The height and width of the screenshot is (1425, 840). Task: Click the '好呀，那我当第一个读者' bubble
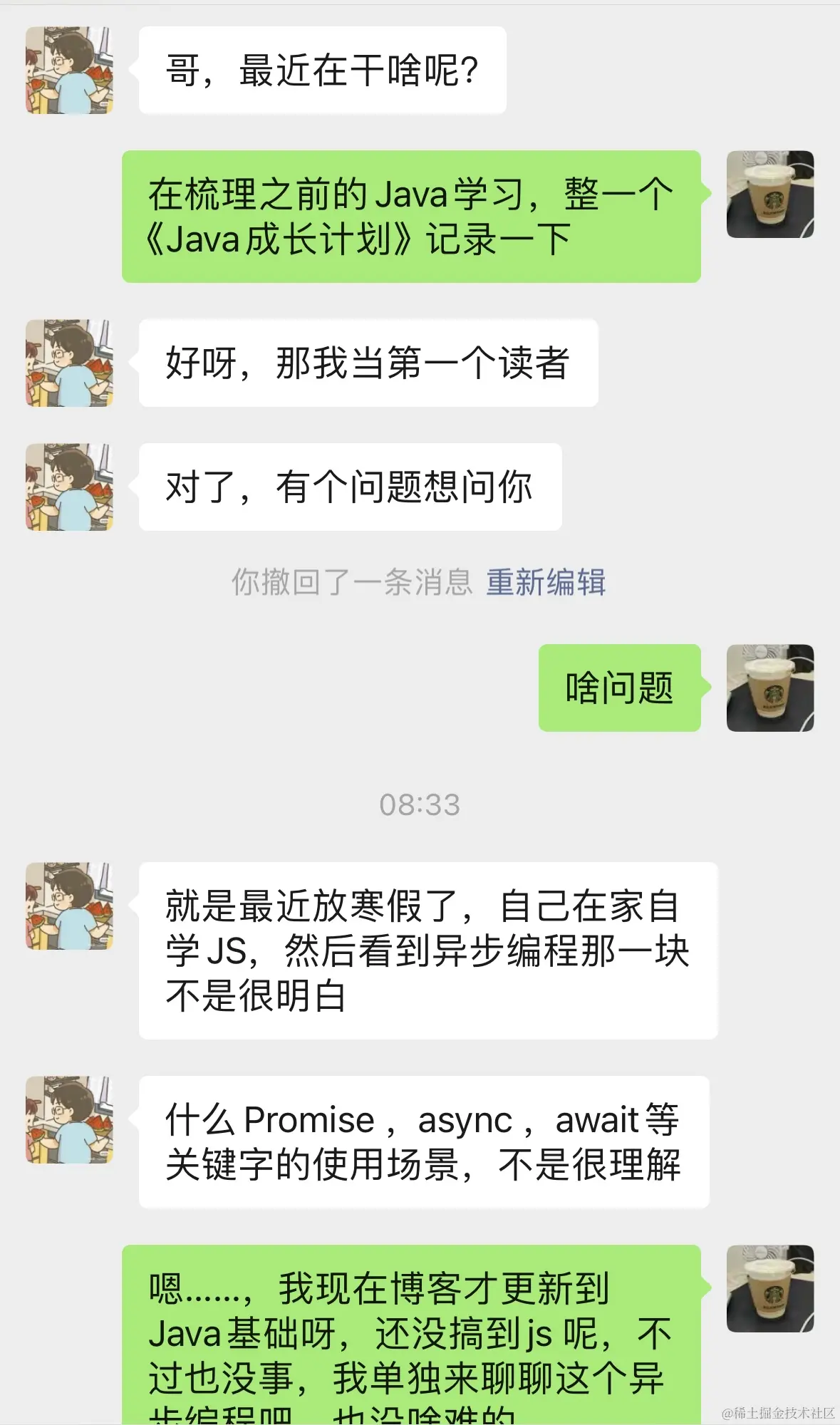coord(370,363)
